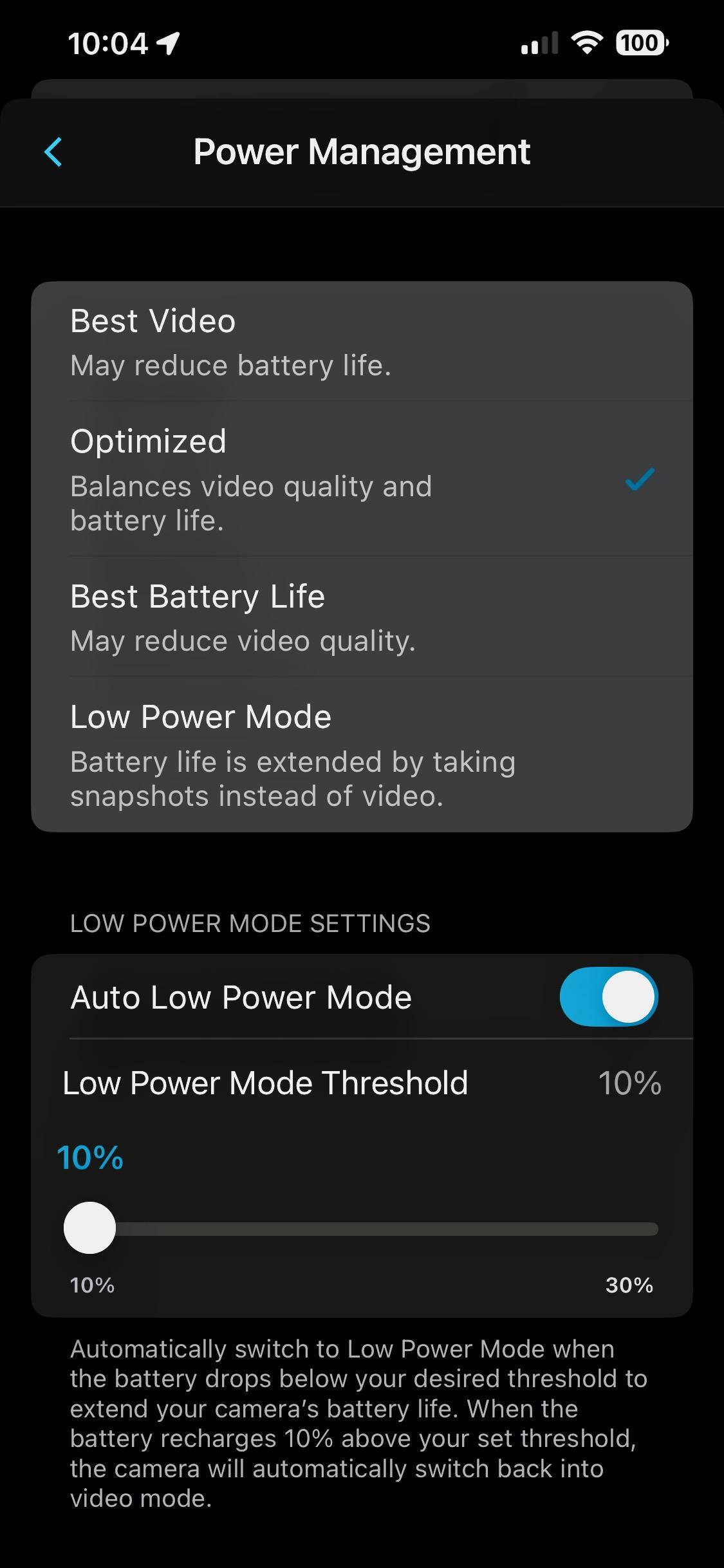
Task: Choose the Optimized power setting
Action: coord(360,479)
